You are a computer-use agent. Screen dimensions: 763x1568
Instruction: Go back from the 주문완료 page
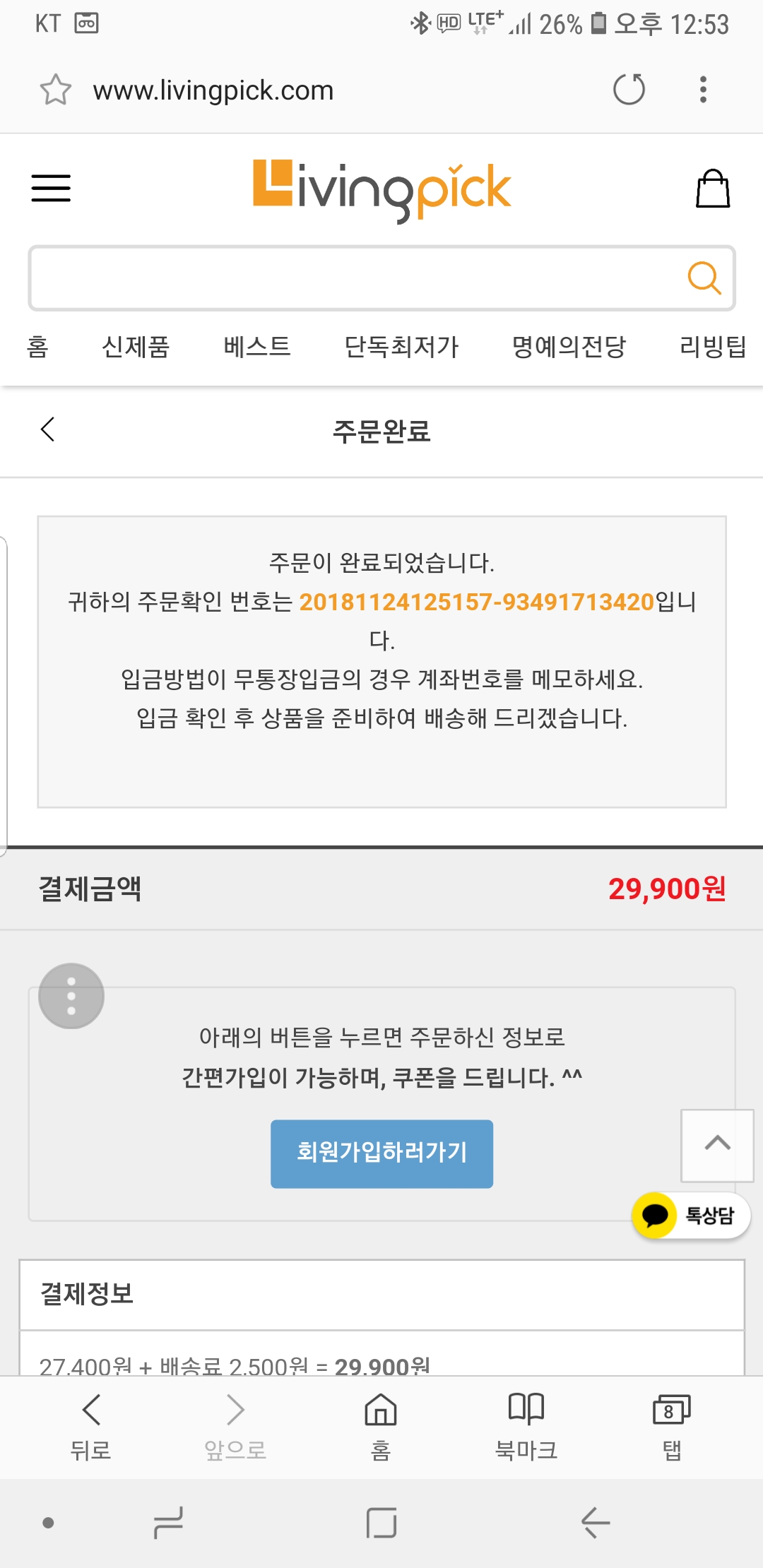point(47,429)
